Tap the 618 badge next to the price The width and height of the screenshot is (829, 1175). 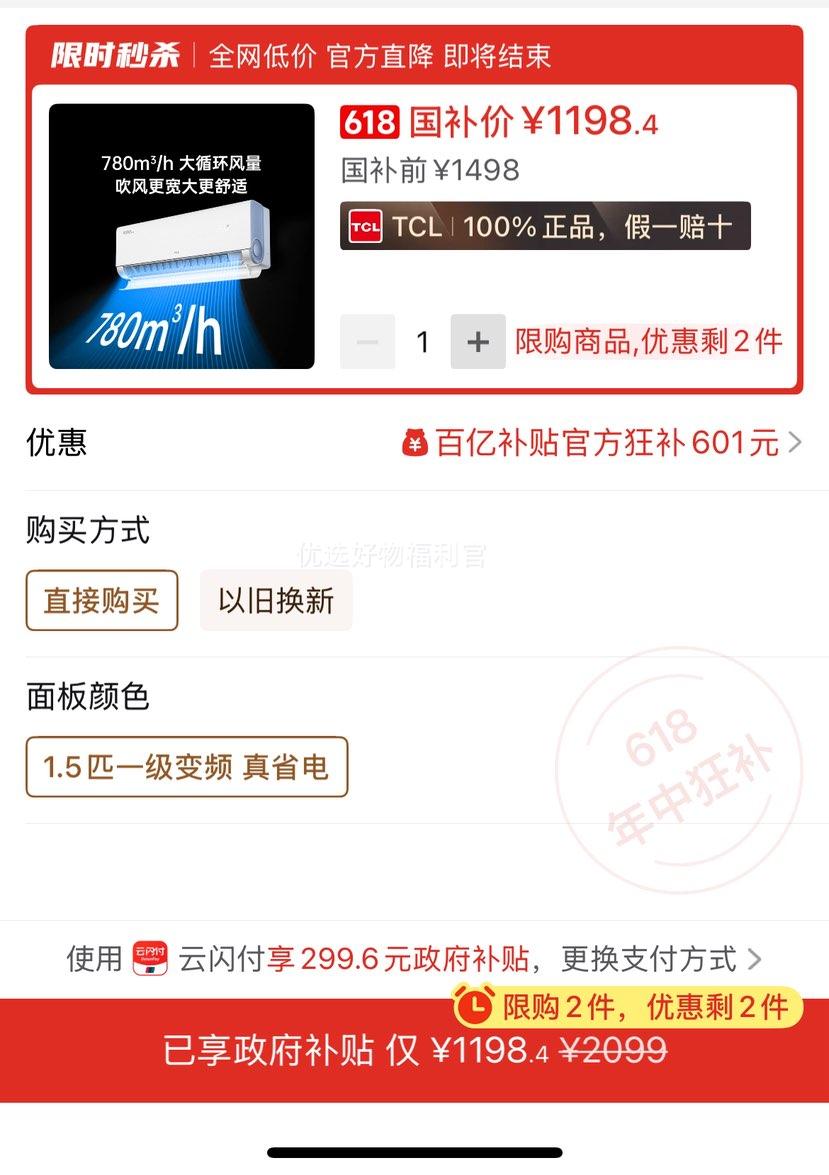click(x=369, y=122)
